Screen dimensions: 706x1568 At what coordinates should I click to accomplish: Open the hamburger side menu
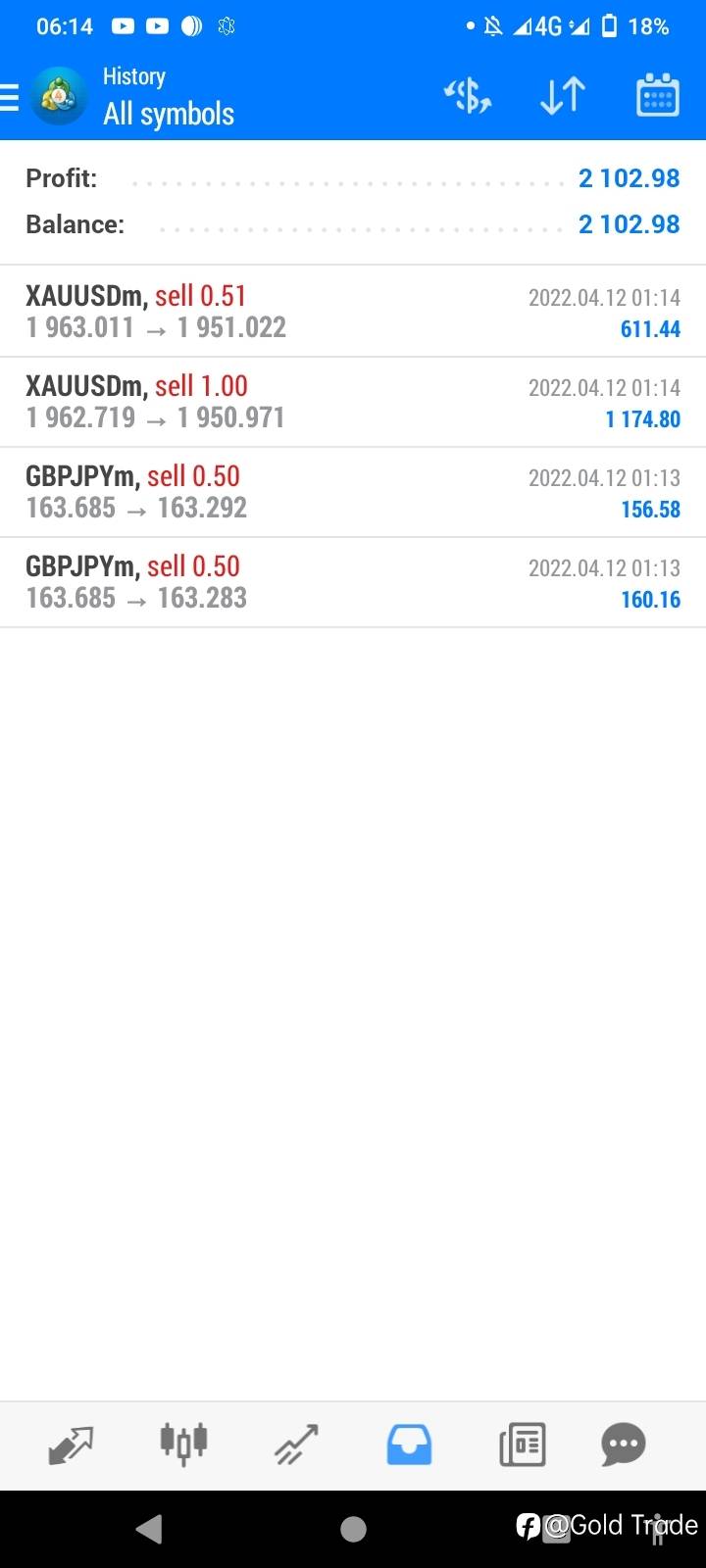[x=10, y=97]
